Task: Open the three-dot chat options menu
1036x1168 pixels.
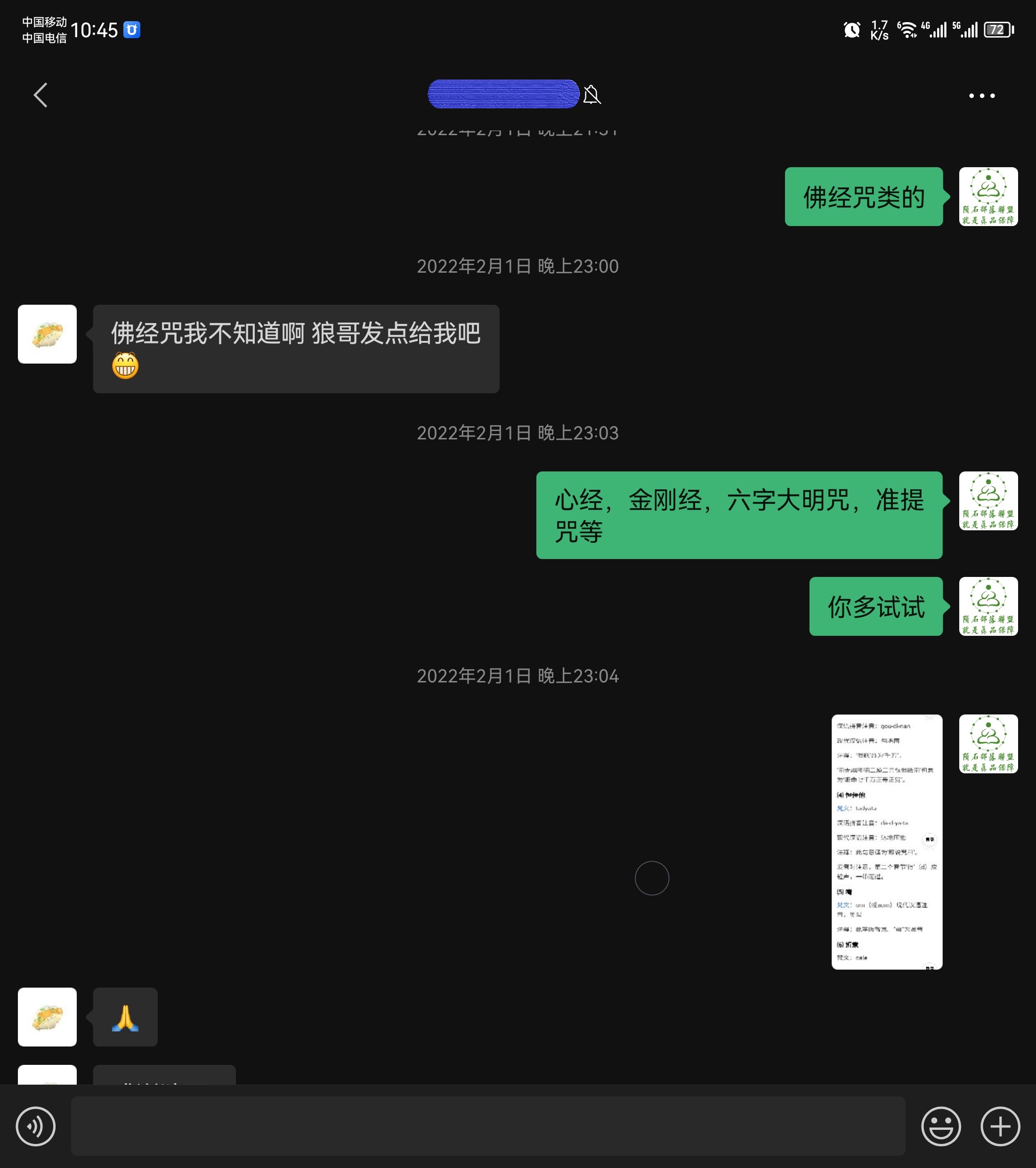Action: tap(981, 96)
